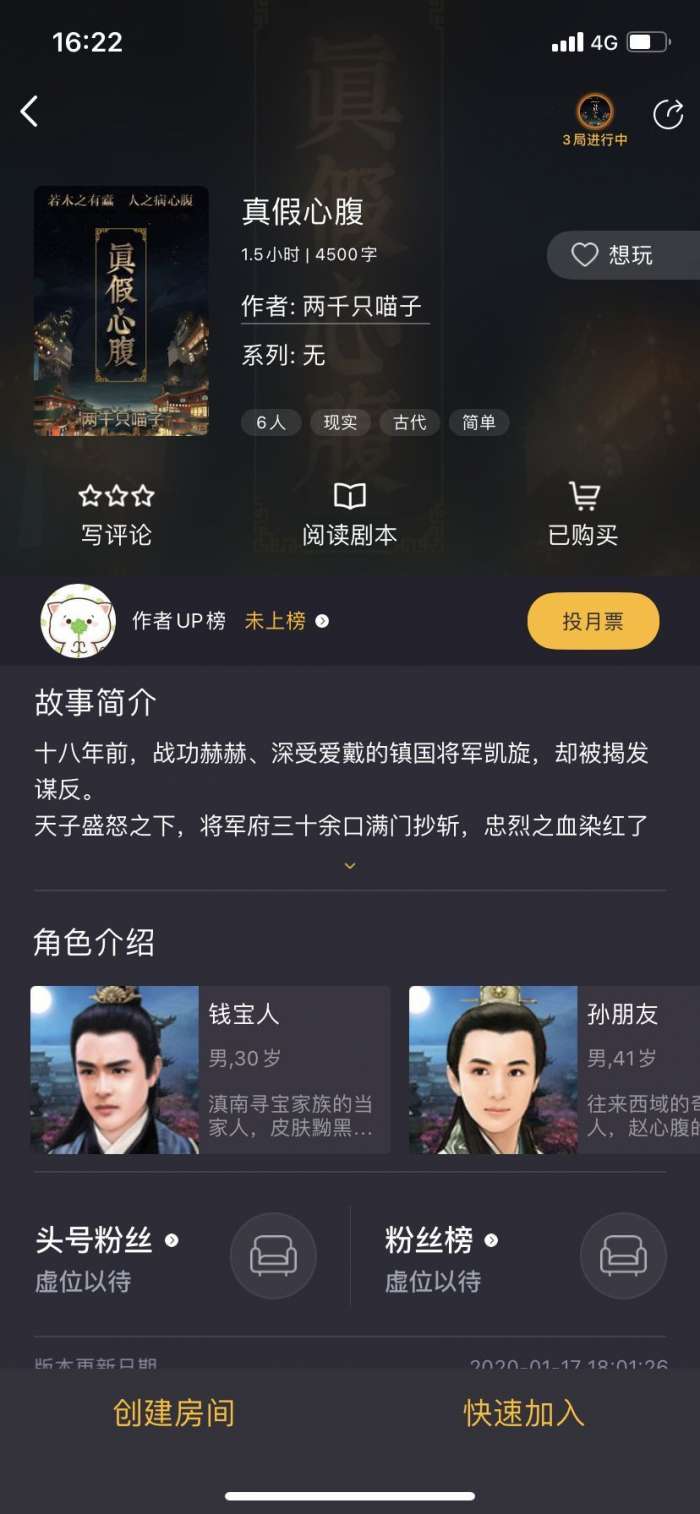View the 真假心腹 cover image

click(x=121, y=311)
